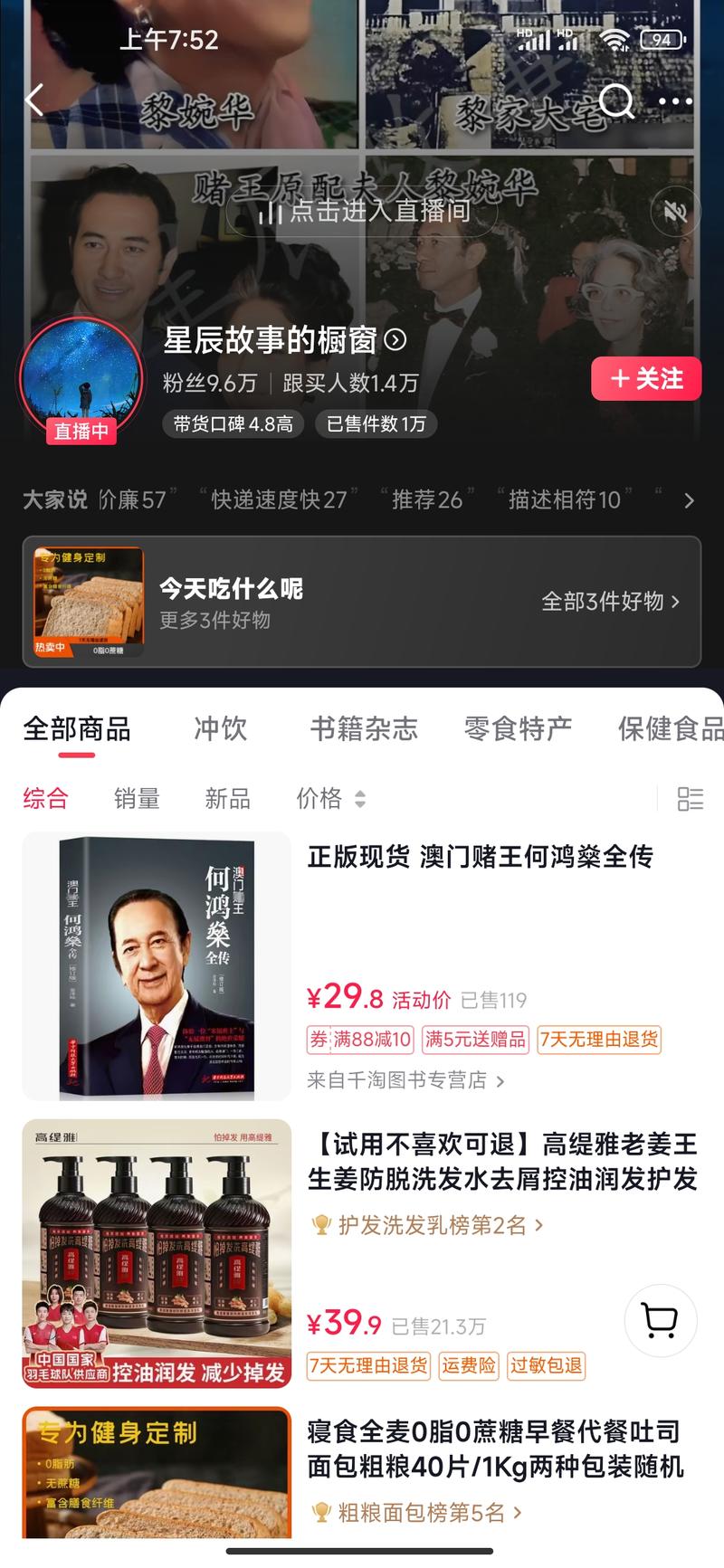The image size is (724, 1568).
Task: Open the shopping cart icon on shampoo item
Action: pos(660,1321)
